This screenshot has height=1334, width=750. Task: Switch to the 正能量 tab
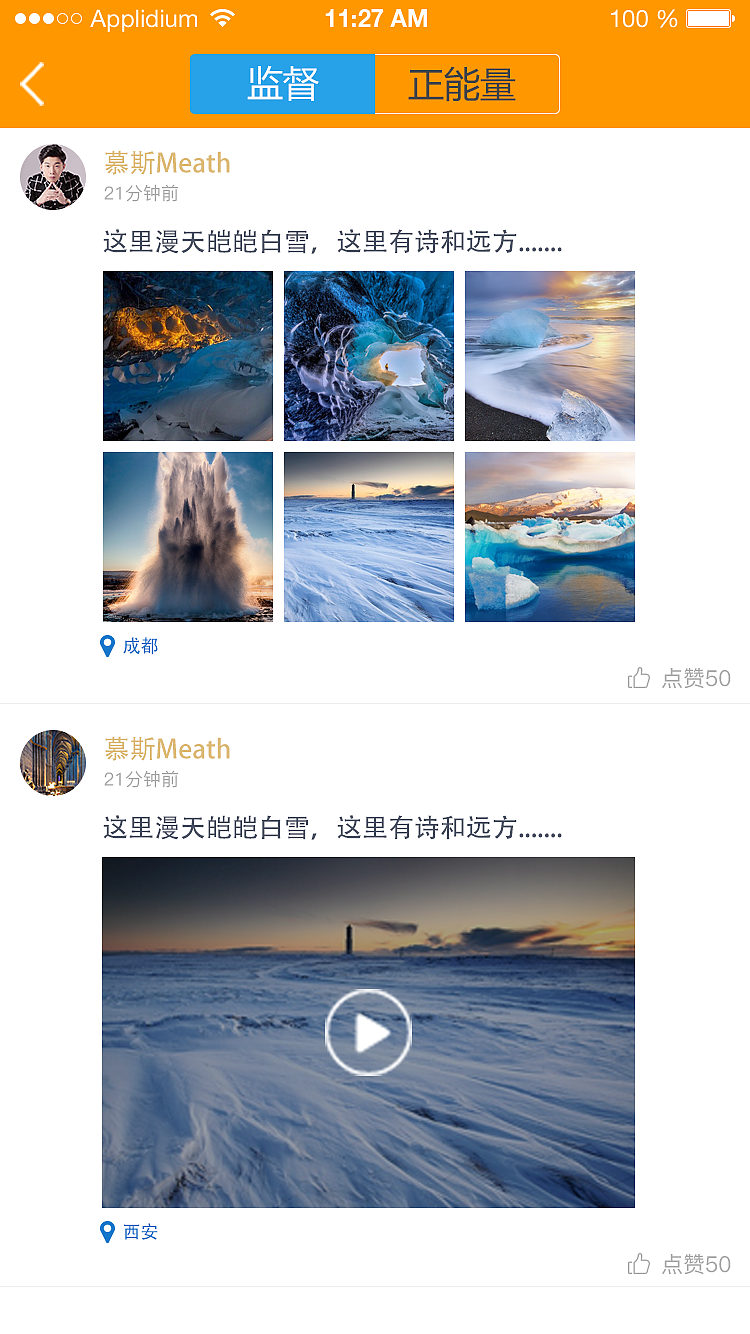[x=466, y=84]
